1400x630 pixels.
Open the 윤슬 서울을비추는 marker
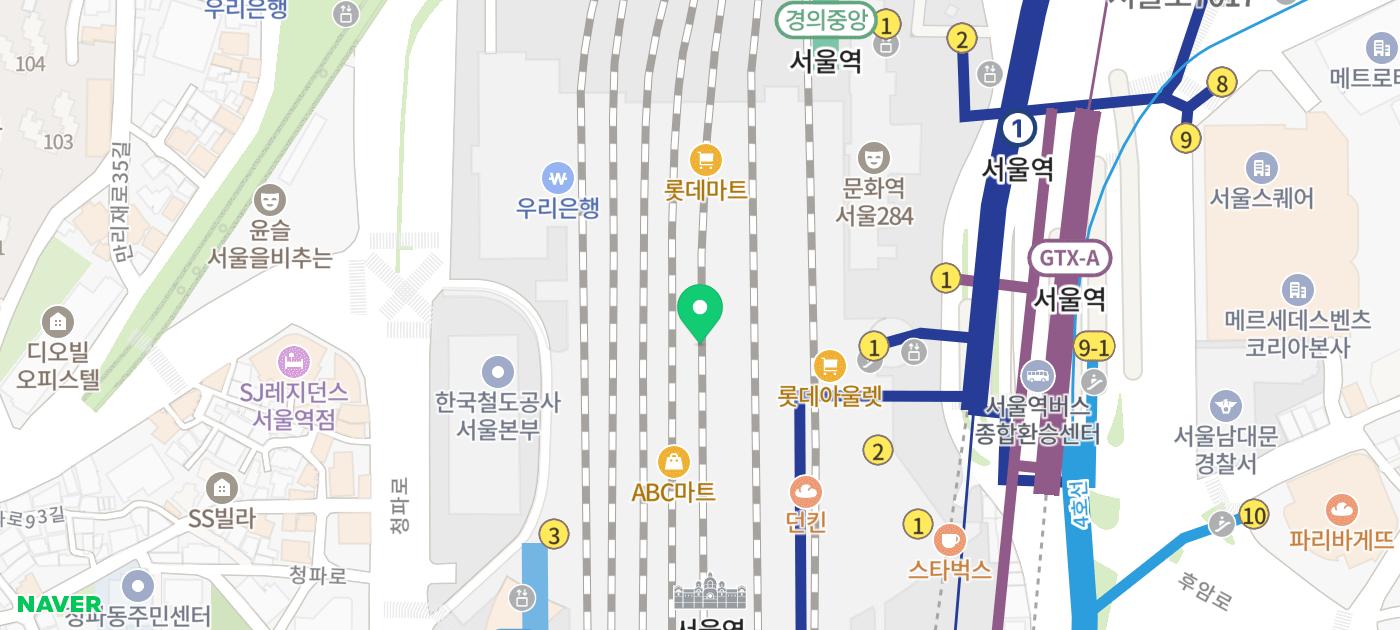coord(269,199)
